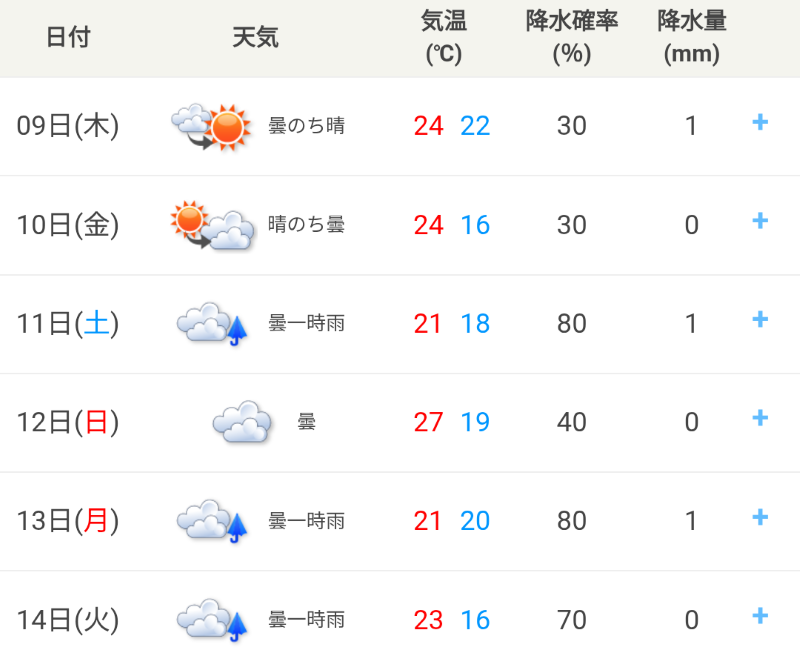Screen dimensions: 800x659
Task: Expand the 12日(日) cloudy forecast
Action: click(760, 418)
